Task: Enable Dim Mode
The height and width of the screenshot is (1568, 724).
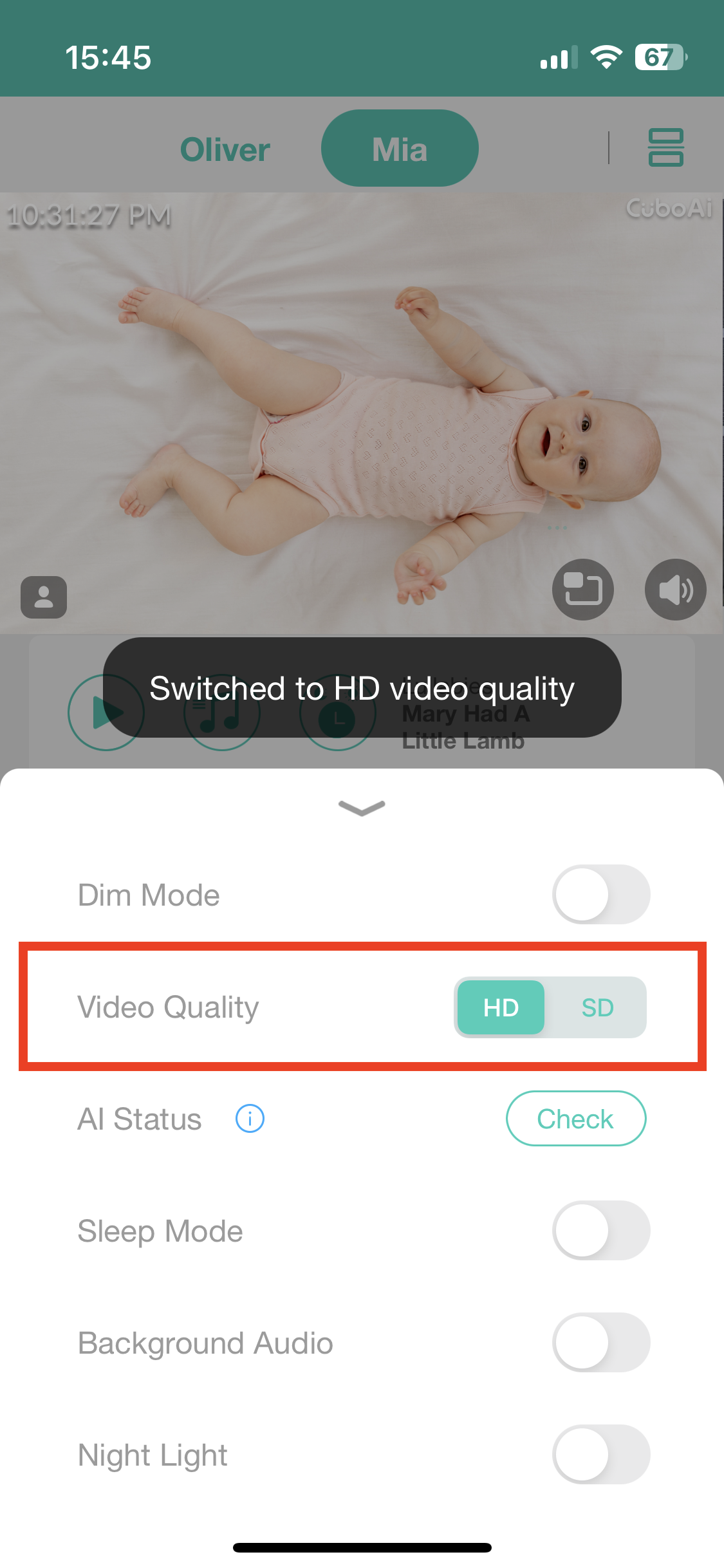Action: [x=600, y=894]
